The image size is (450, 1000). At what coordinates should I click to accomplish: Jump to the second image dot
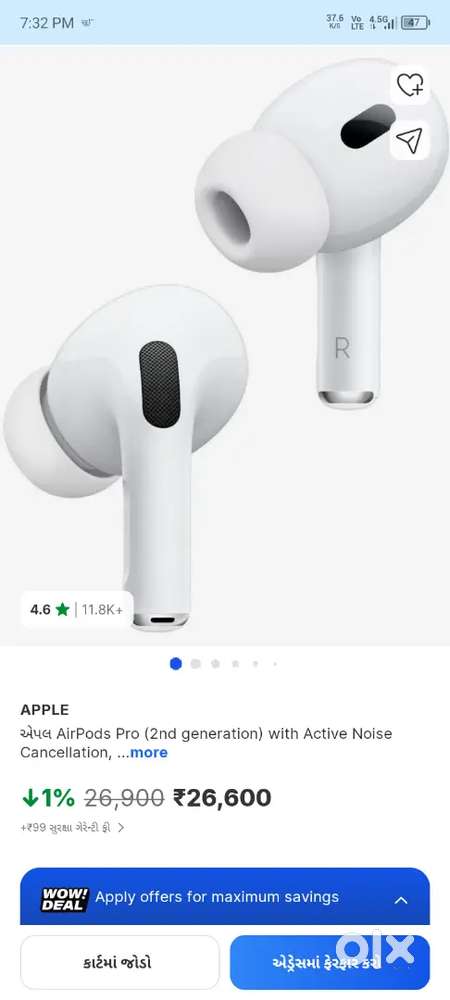pos(196,664)
